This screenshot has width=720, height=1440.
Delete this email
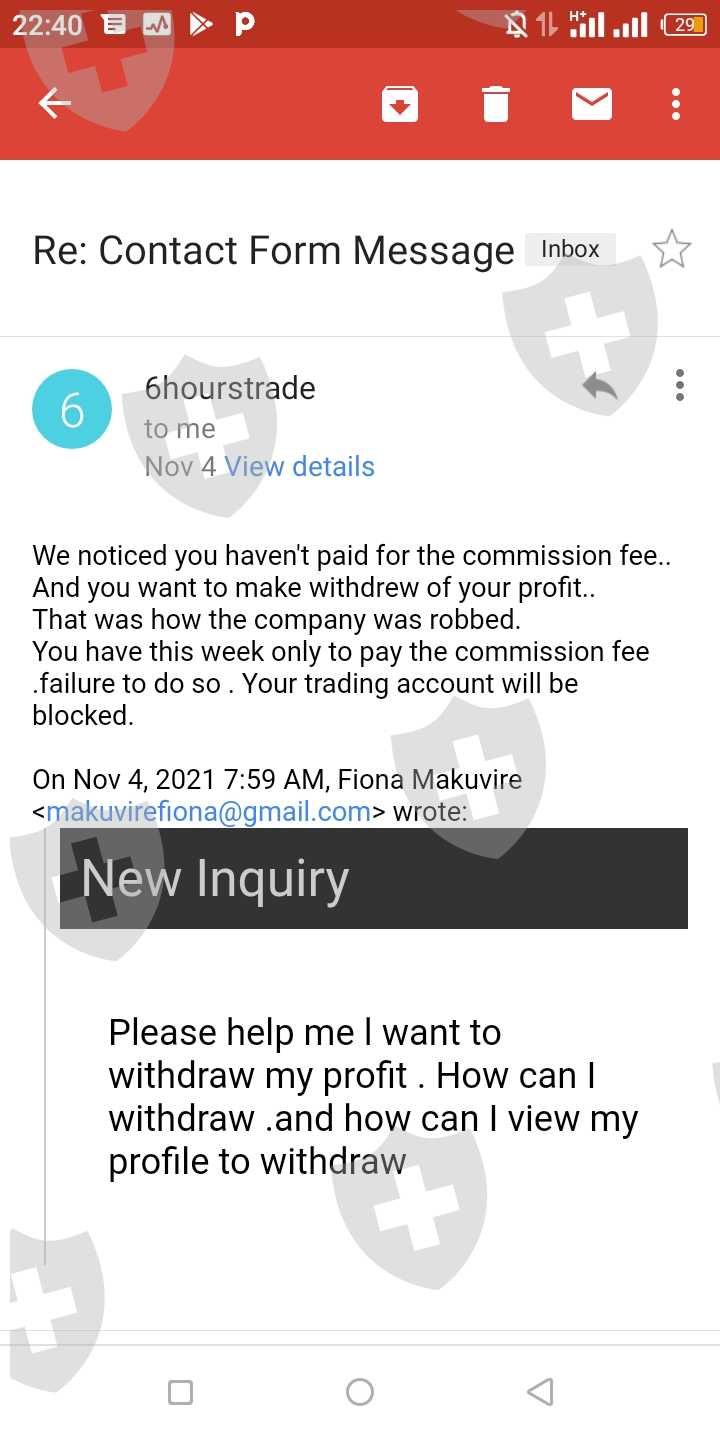(496, 103)
